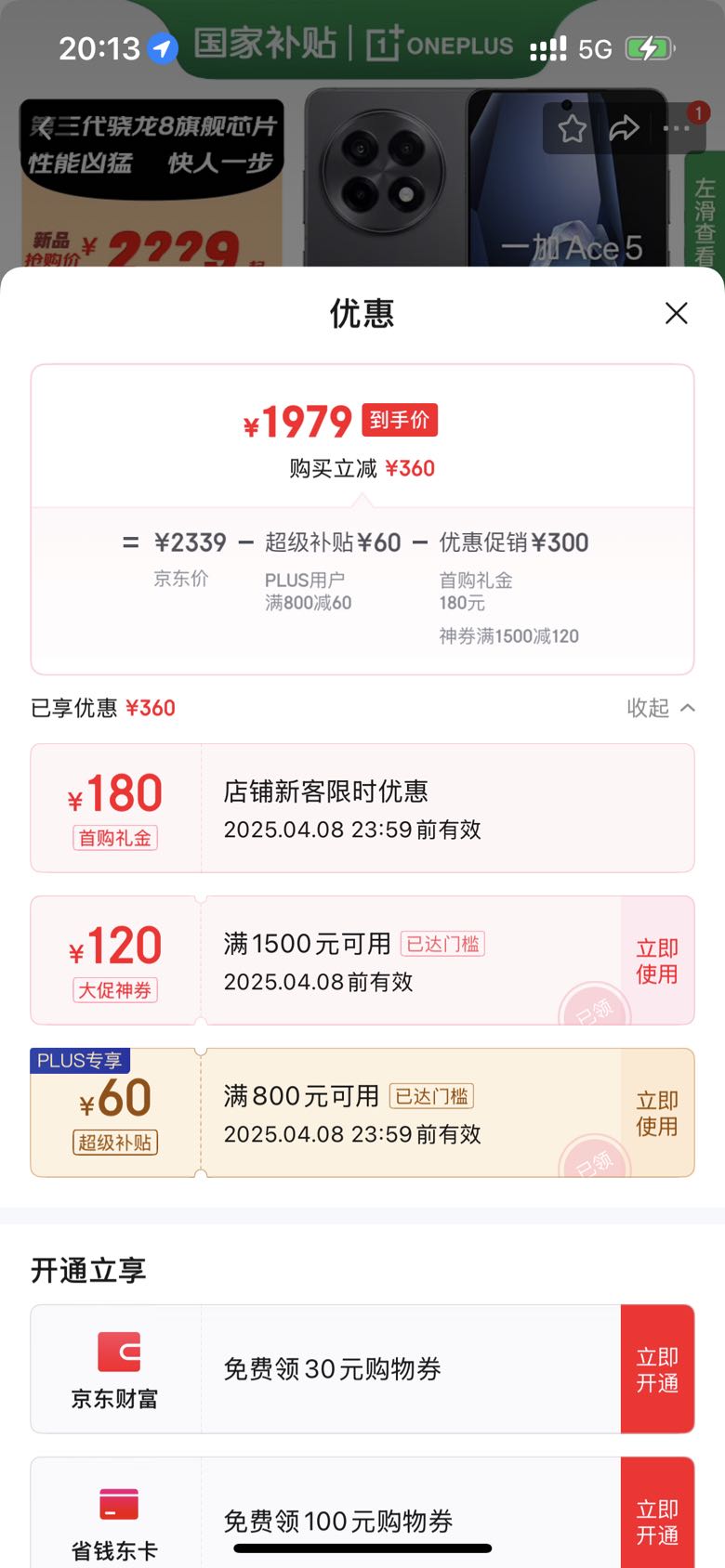Open the three-dot overflow menu
Viewport: 725px width, 1568px height.
point(677,128)
